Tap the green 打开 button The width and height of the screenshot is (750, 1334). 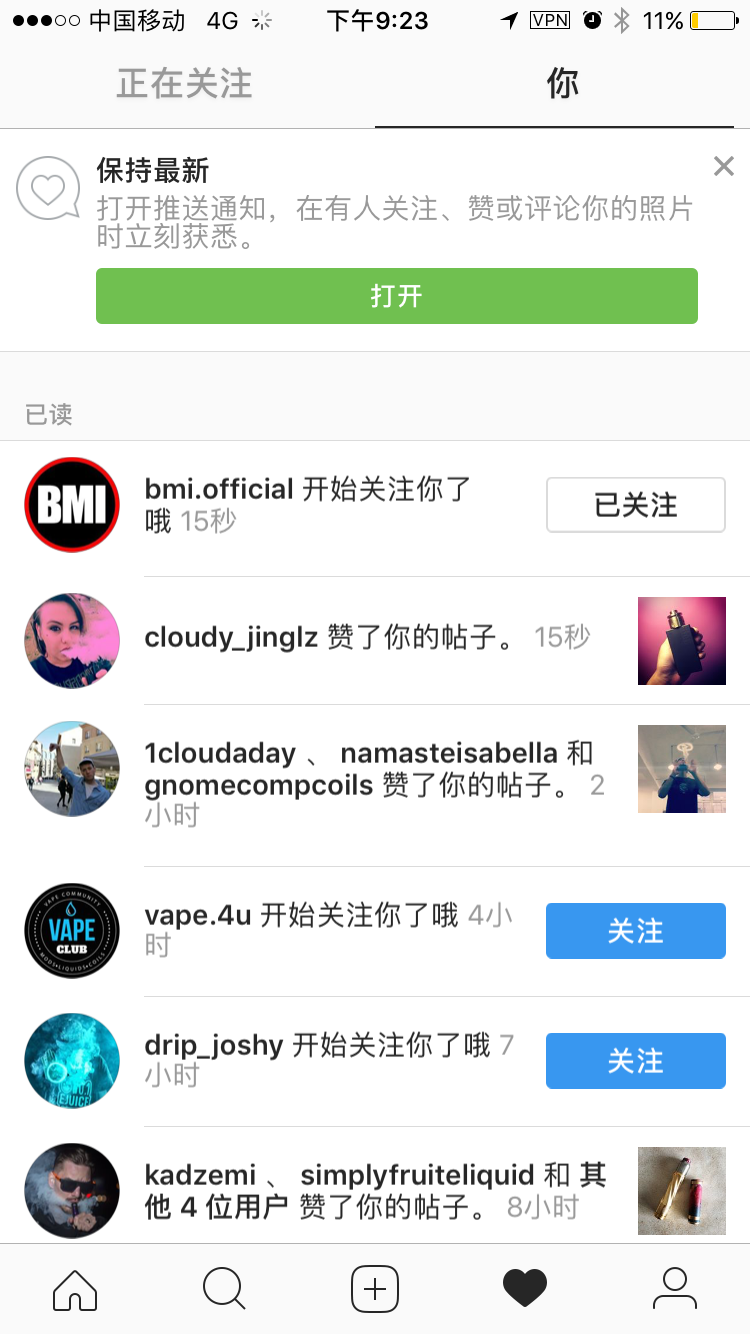coord(397,296)
